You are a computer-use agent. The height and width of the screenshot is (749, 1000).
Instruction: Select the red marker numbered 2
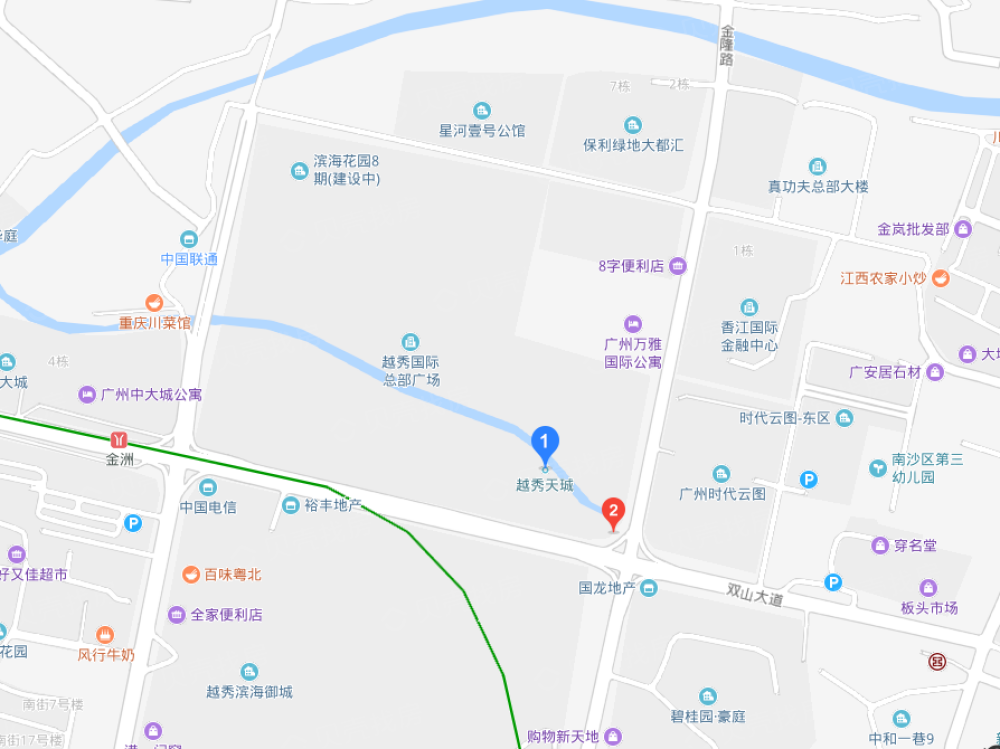(x=613, y=511)
